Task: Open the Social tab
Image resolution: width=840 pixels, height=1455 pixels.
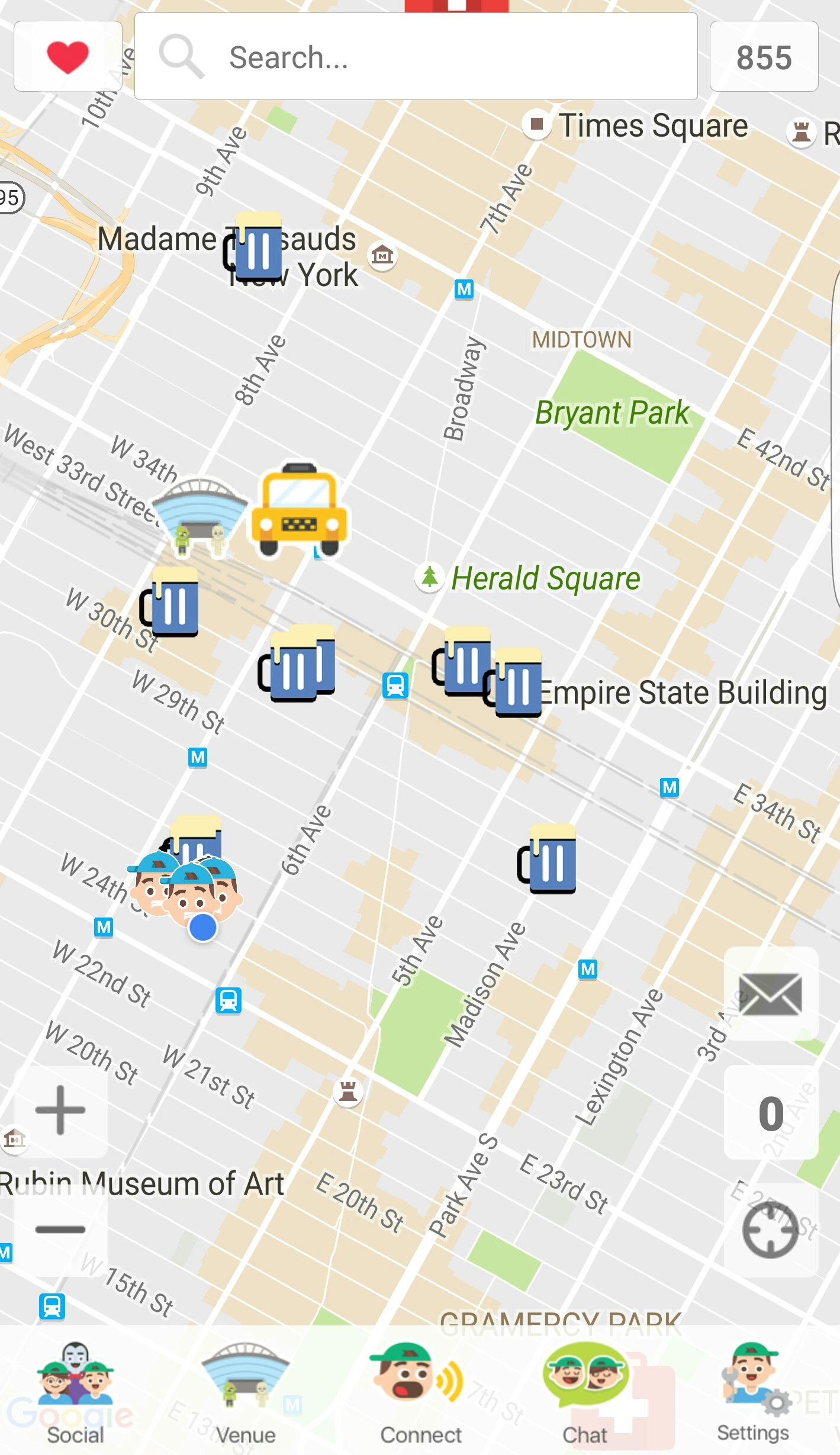Action: tap(75, 1392)
